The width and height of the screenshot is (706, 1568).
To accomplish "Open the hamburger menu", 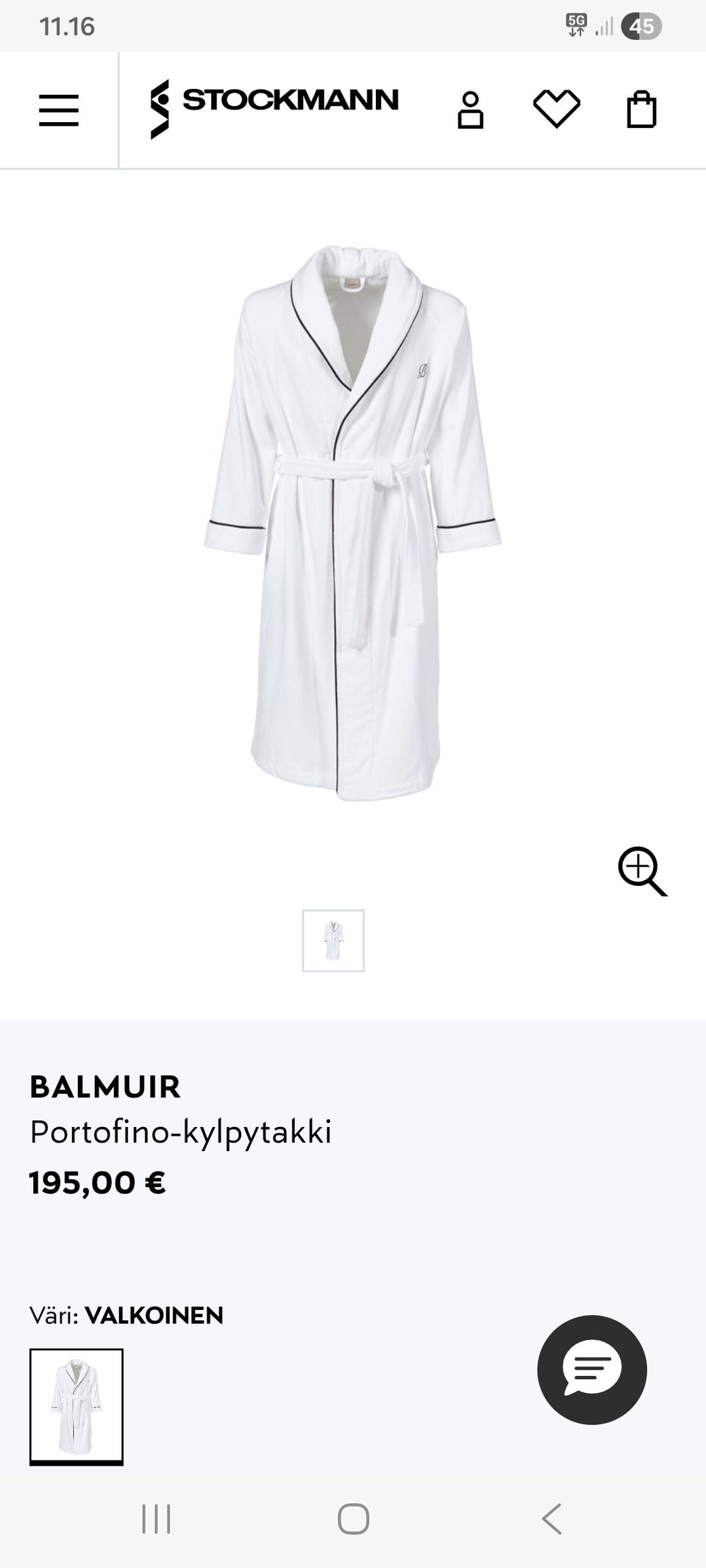I will tap(59, 110).
